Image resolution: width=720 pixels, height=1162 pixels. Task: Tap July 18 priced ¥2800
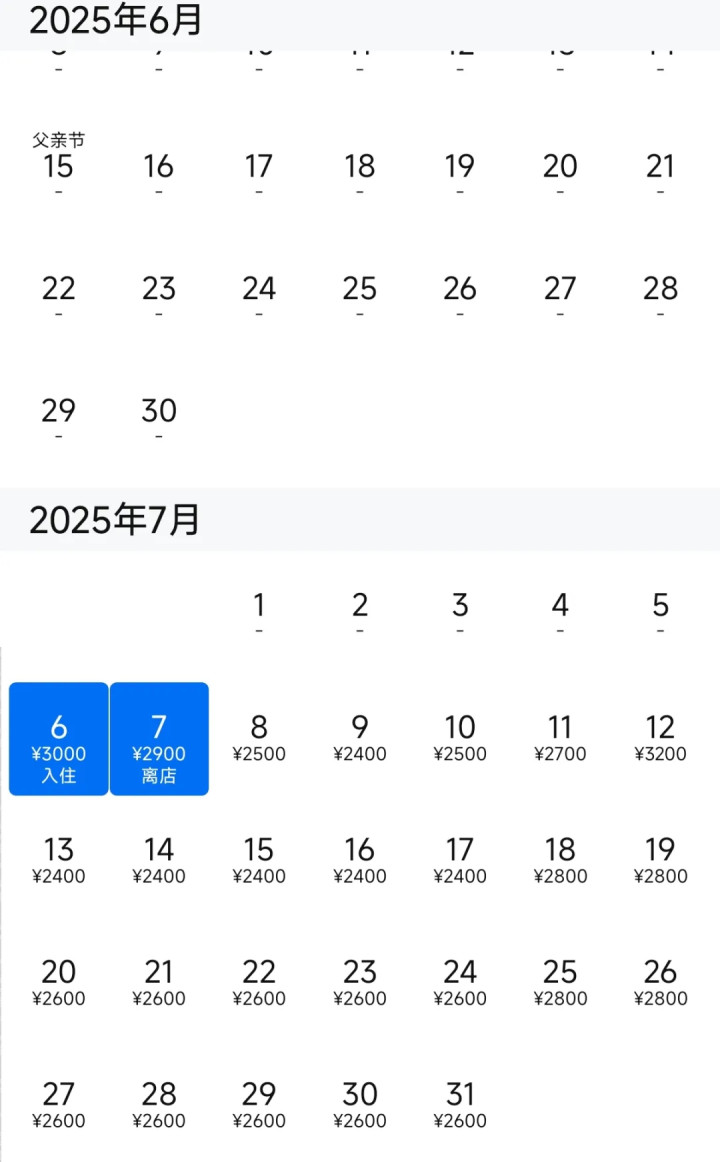pyautogui.click(x=560, y=860)
